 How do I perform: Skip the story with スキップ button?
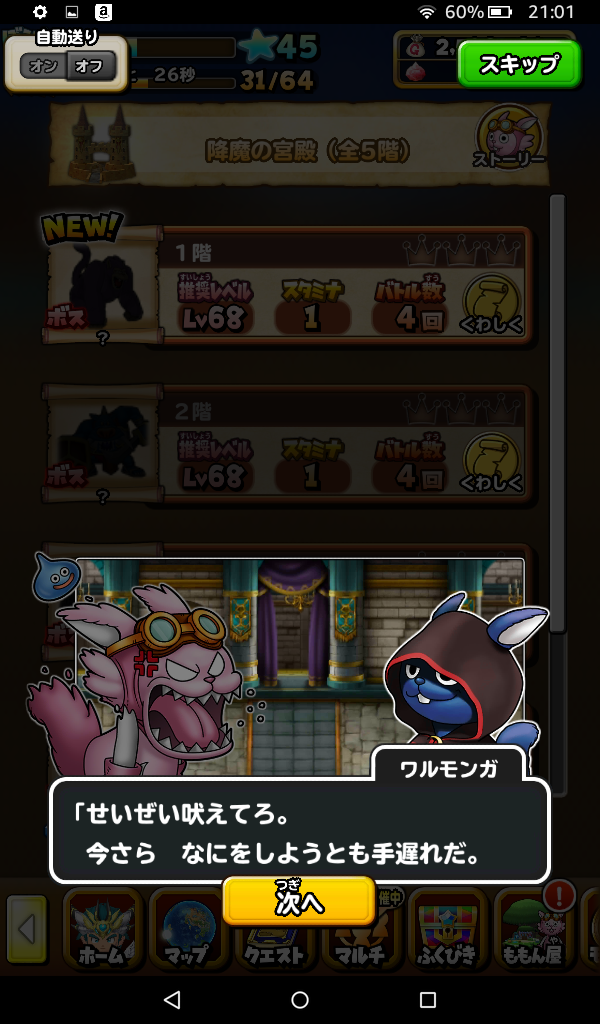tap(518, 65)
